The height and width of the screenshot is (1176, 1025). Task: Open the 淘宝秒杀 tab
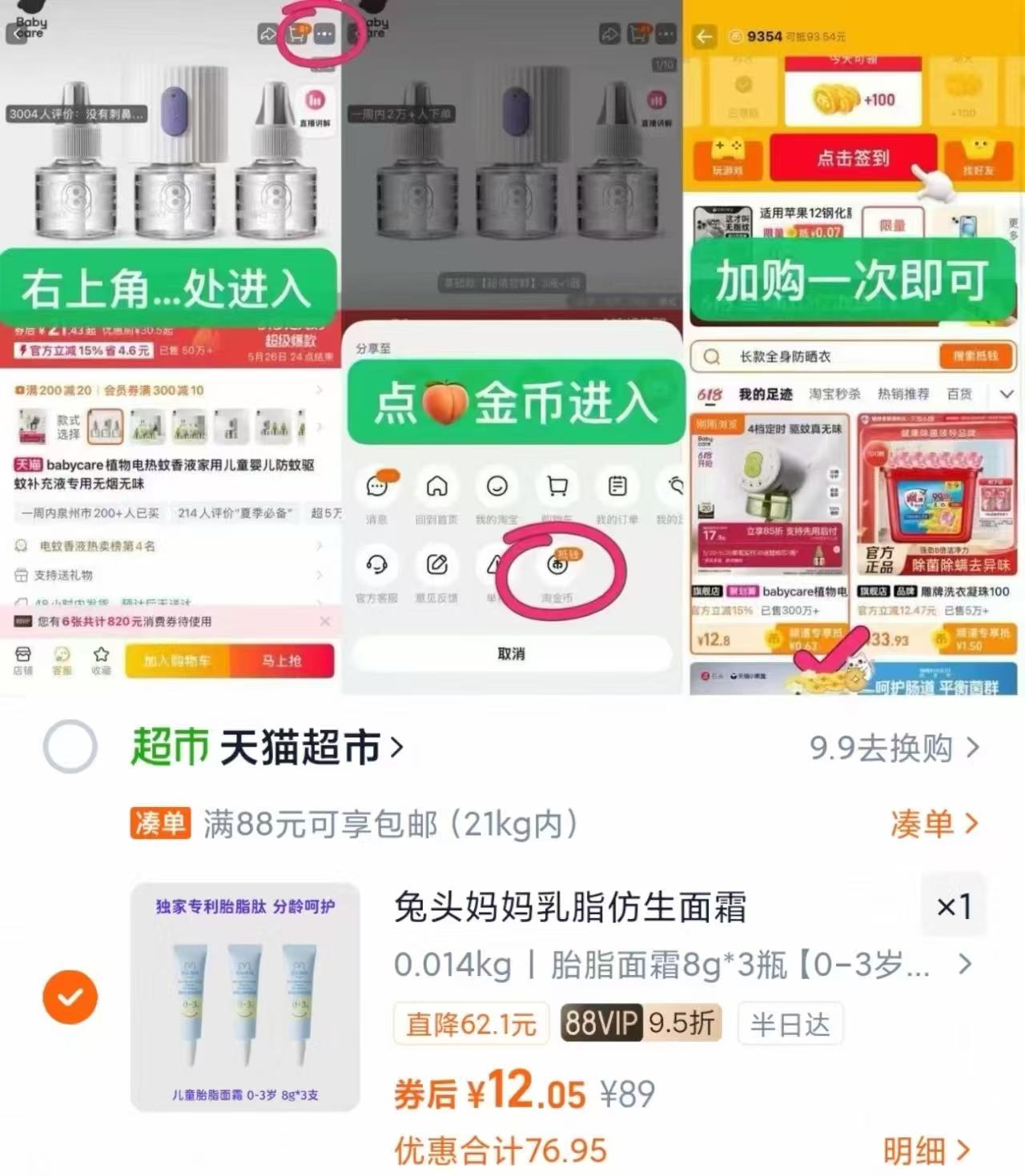pyautogui.click(x=835, y=392)
